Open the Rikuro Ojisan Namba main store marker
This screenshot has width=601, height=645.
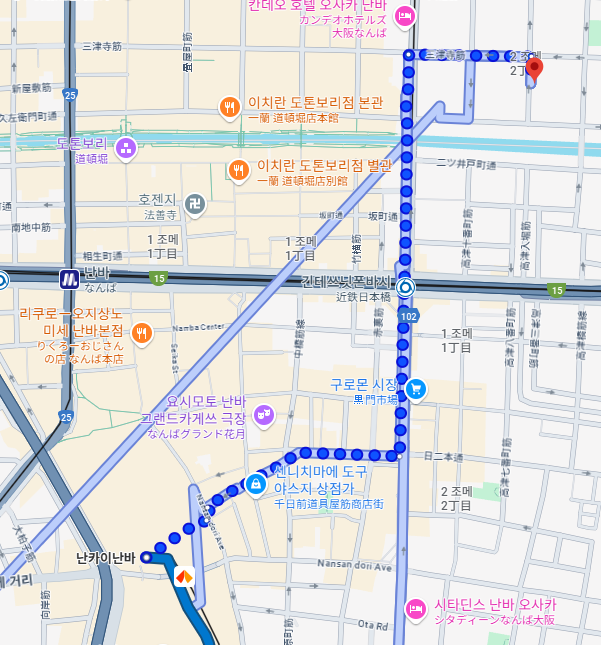(x=142, y=332)
